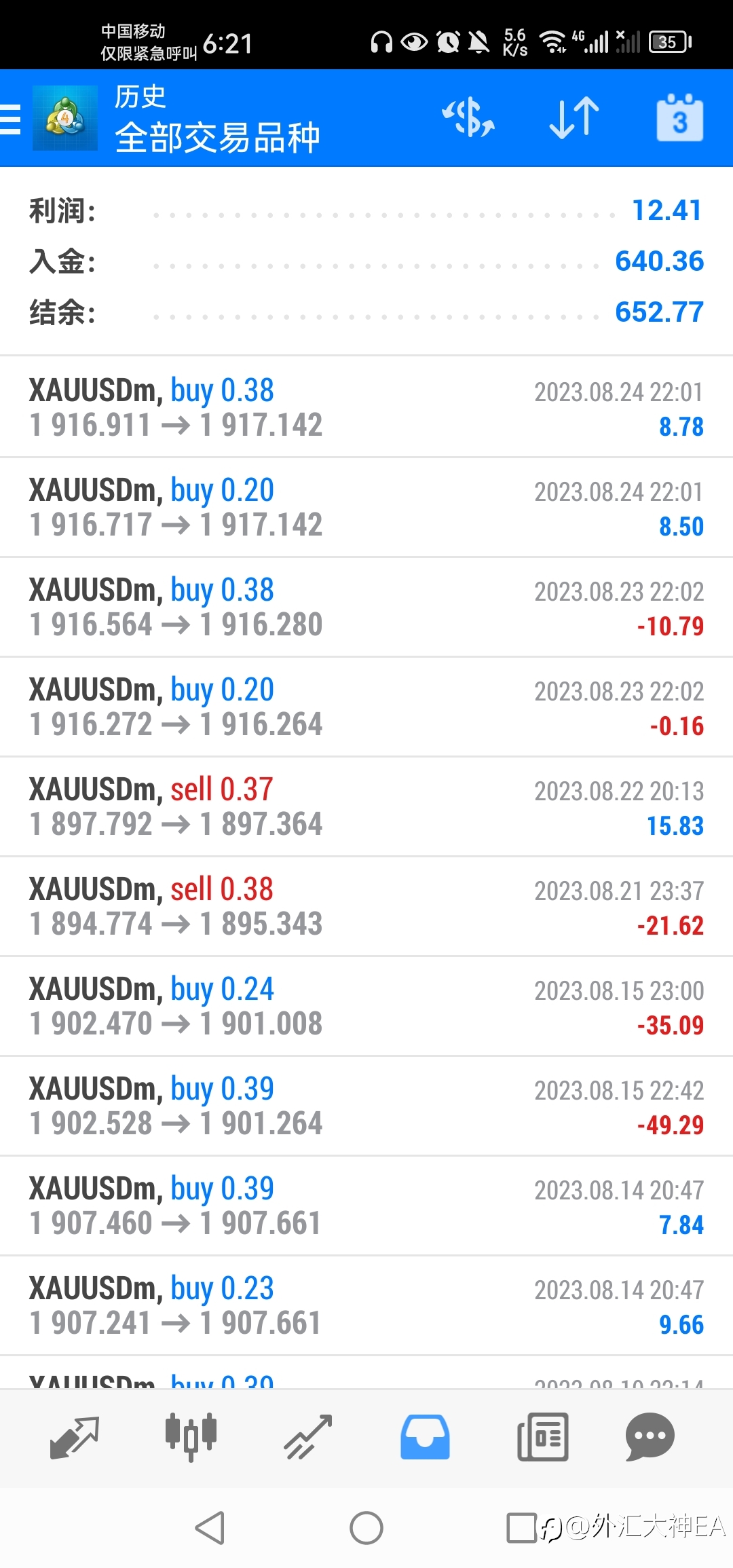
Task: Switch to the Quotes tab
Action: coord(75,1437)
